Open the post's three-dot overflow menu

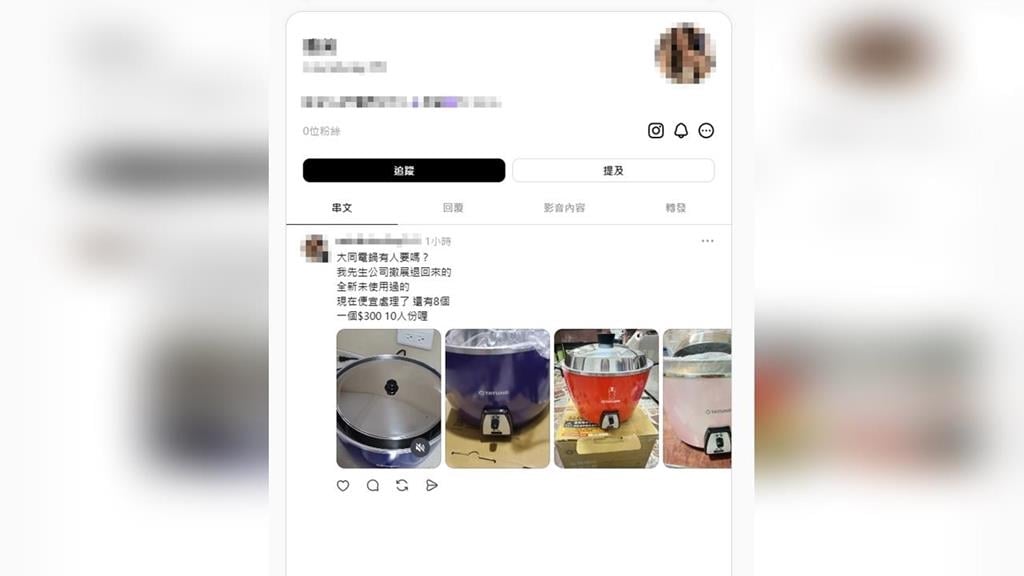tap(707, 241)
